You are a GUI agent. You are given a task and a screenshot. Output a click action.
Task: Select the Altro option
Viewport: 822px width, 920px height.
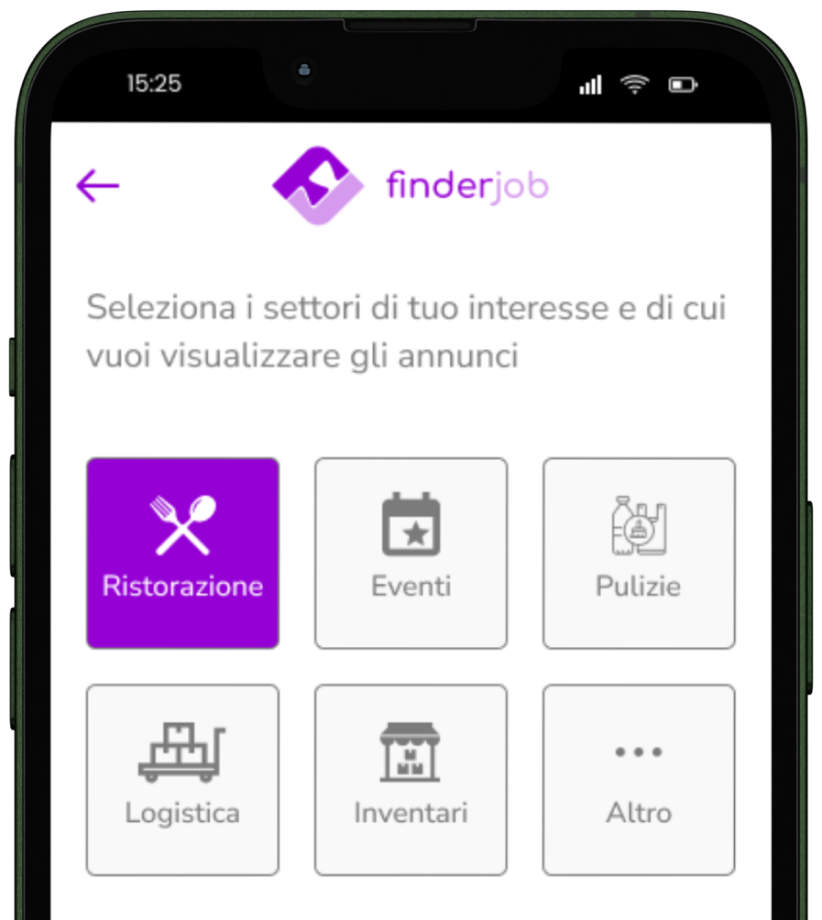click(638, 780)
